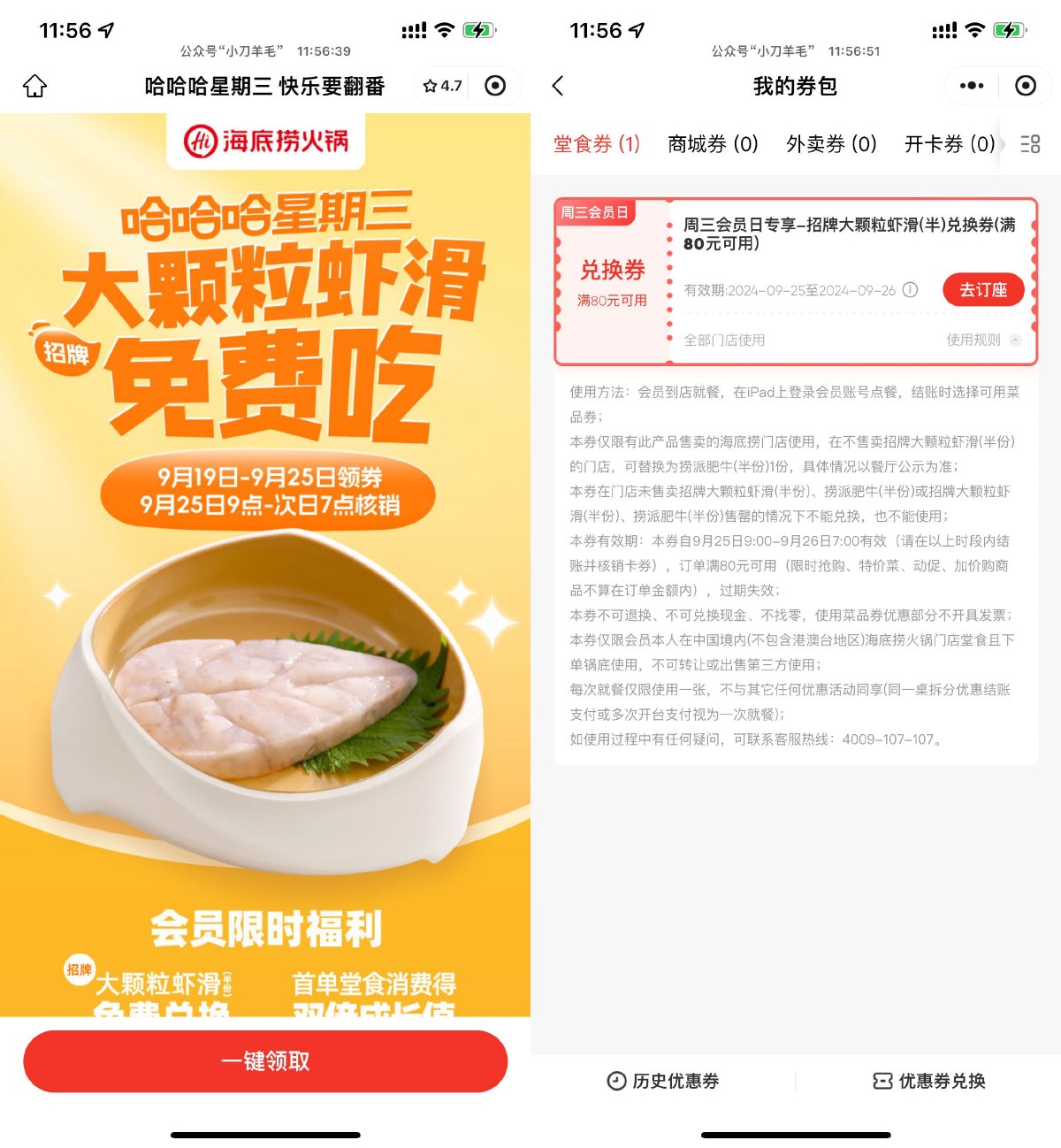Open the 开卡券 tab

pos(949,144)
